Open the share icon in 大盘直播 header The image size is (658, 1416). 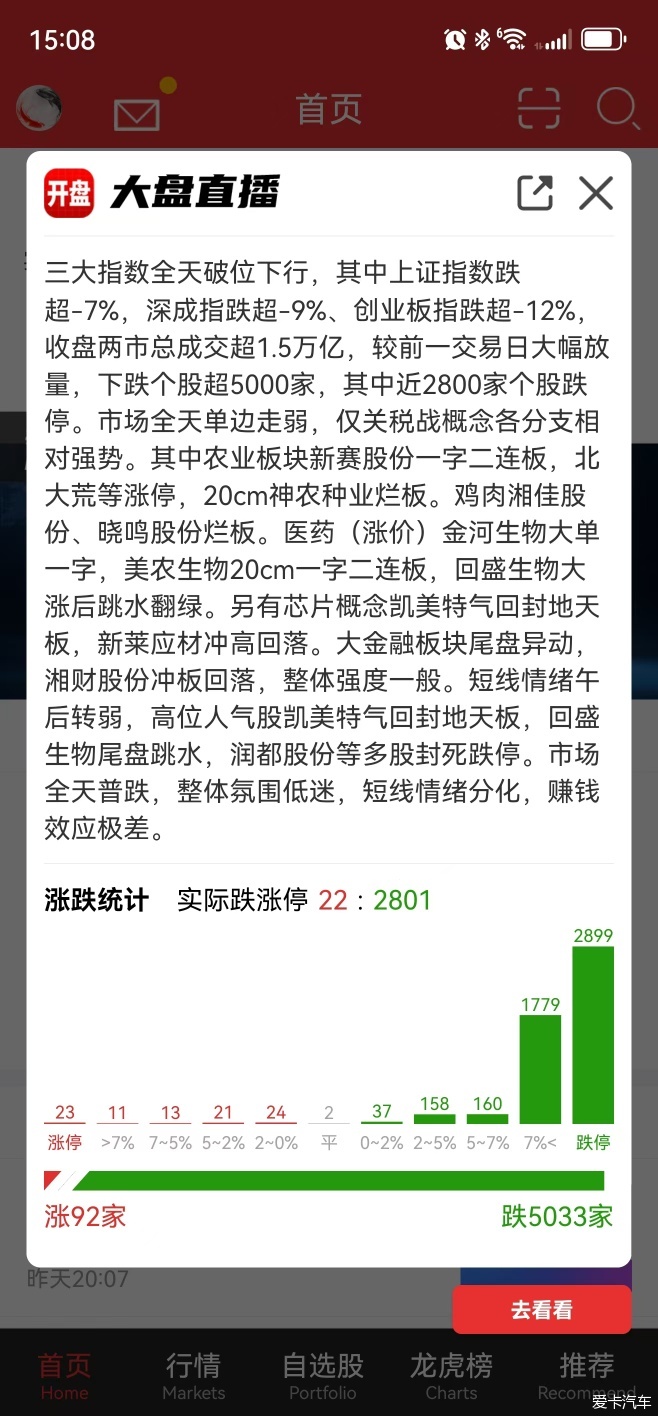[535, 193]
